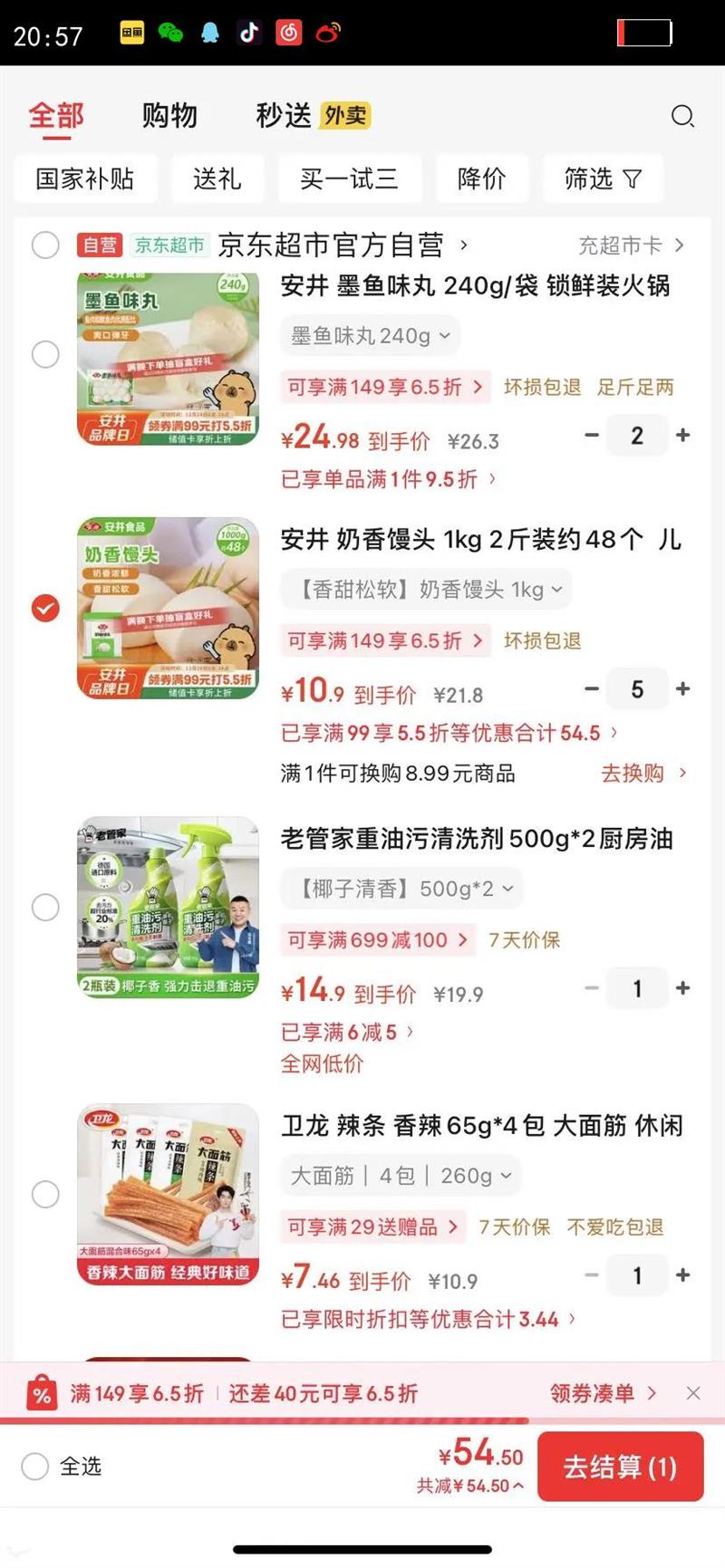Open the 墨鱼味丸 240g spec dropdown

[x=369, y=335]
